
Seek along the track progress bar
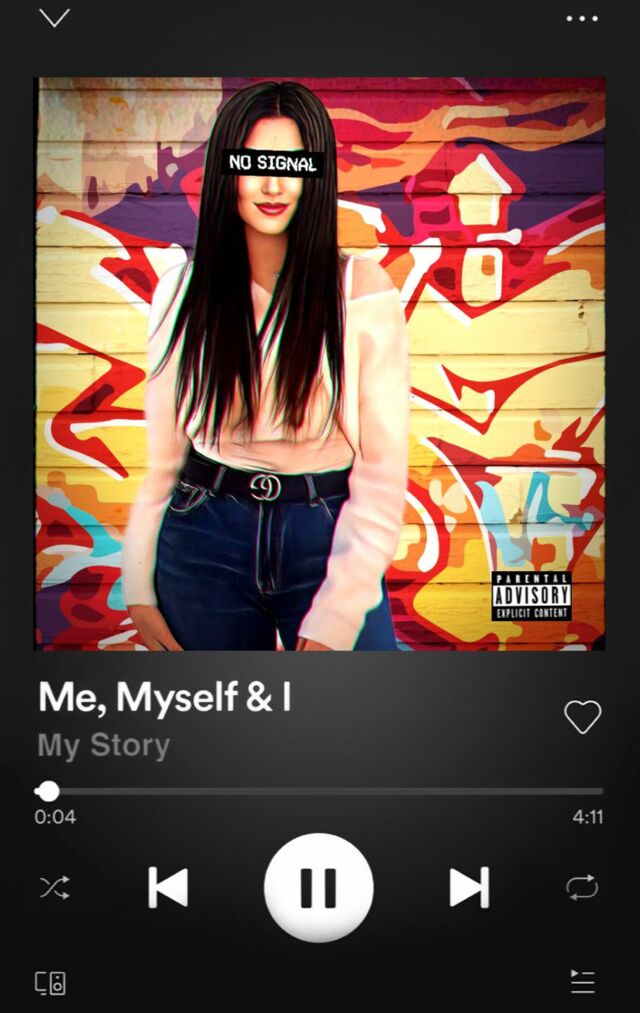(x=320, y=791)
